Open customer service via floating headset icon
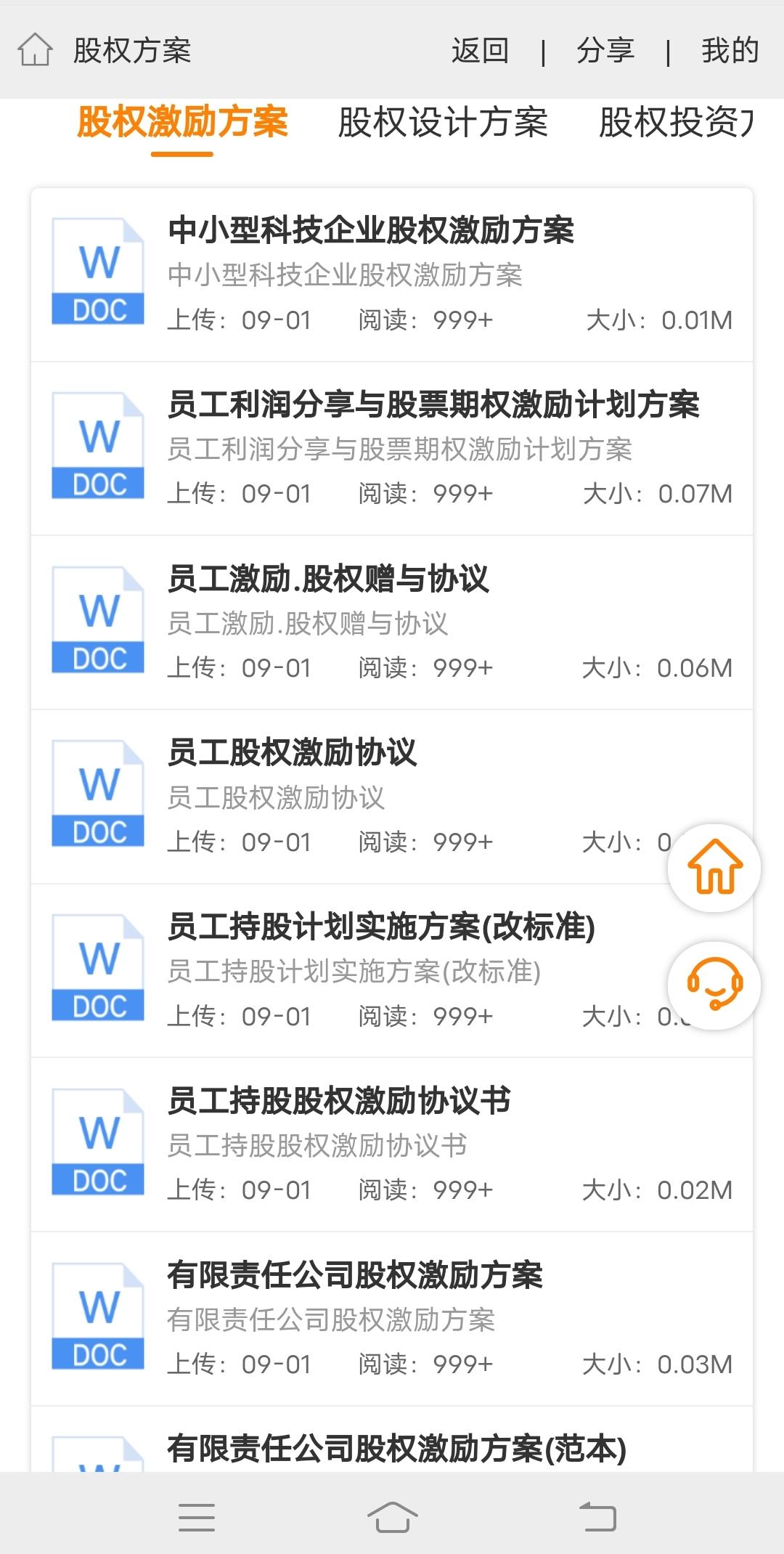This screenshot has height=1554, width=784. click(x=714, y=984)
